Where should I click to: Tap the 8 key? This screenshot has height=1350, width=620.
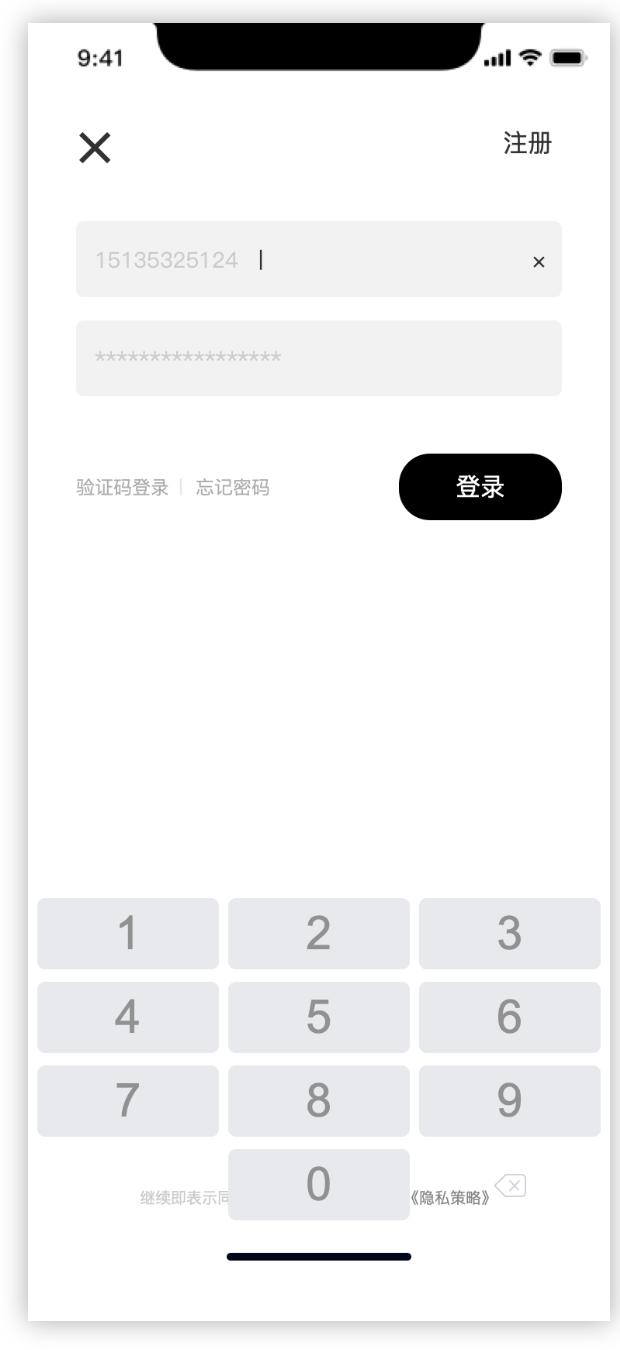pyautogui.click(x=318, y=1101)
